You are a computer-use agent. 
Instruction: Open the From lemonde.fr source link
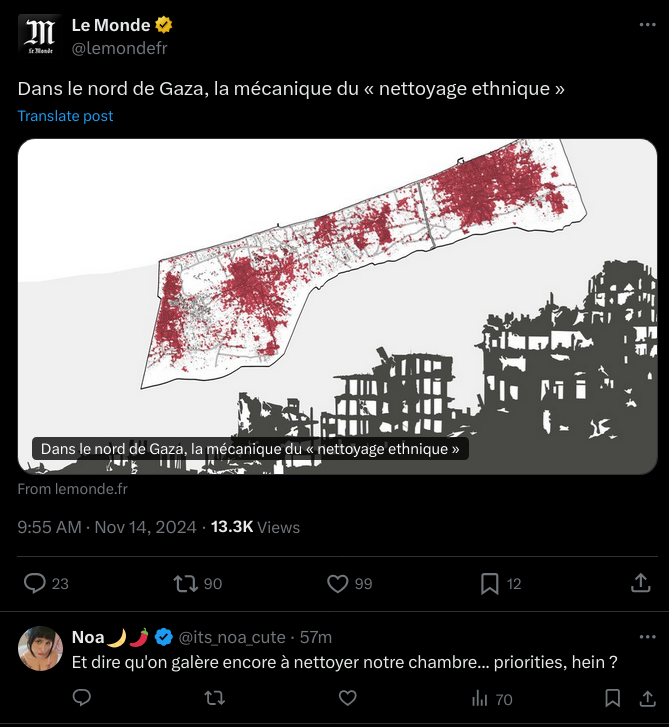coord(72,489)
